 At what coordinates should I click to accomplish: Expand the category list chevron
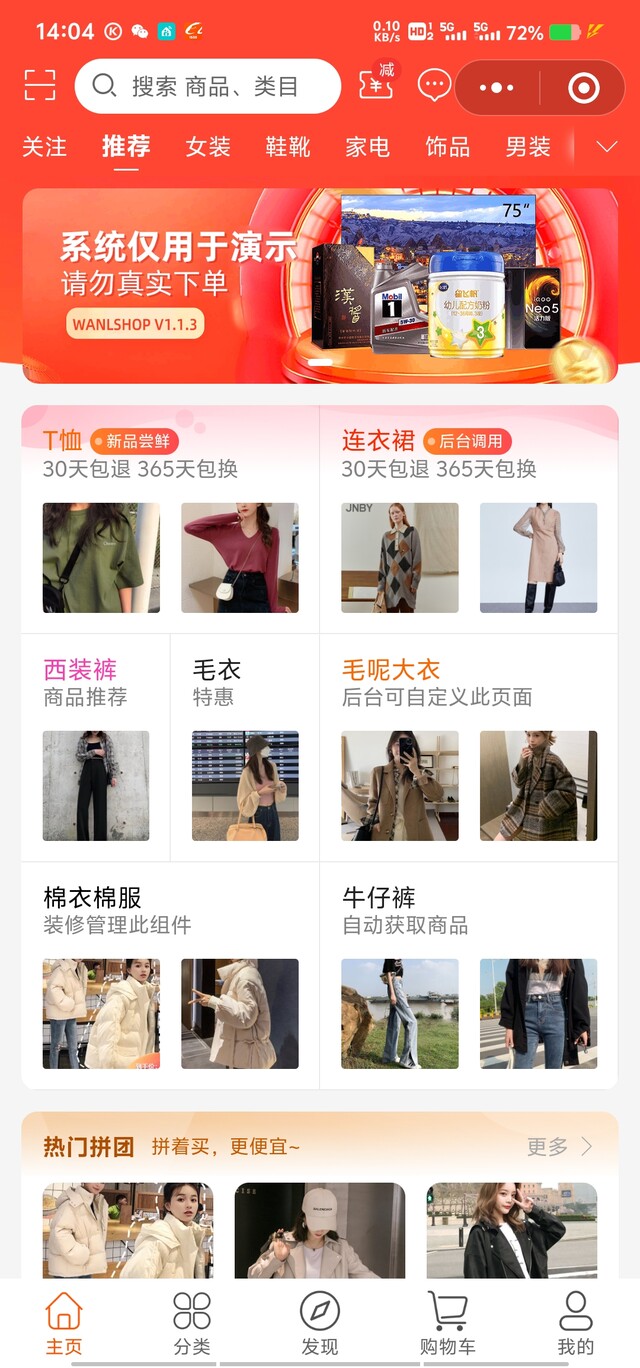pyautogui.click(x=607, y=147)
